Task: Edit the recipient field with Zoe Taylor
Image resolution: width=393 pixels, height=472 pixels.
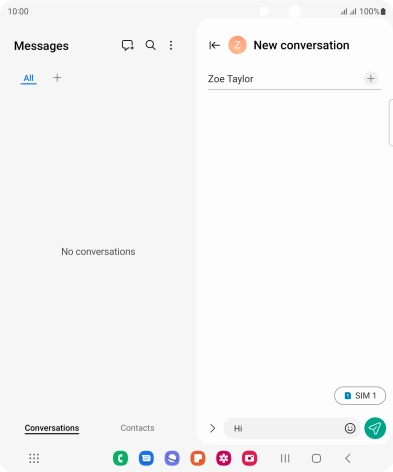Action: (285, 79)
